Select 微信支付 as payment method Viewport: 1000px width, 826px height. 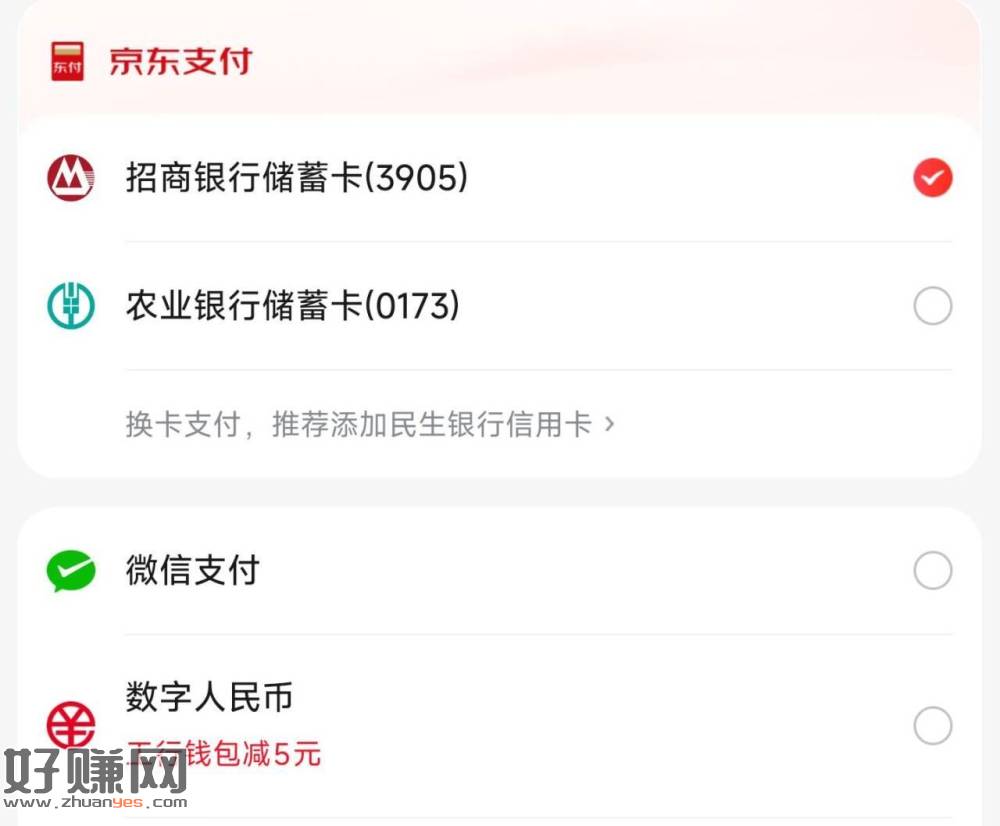pos(499,570)
